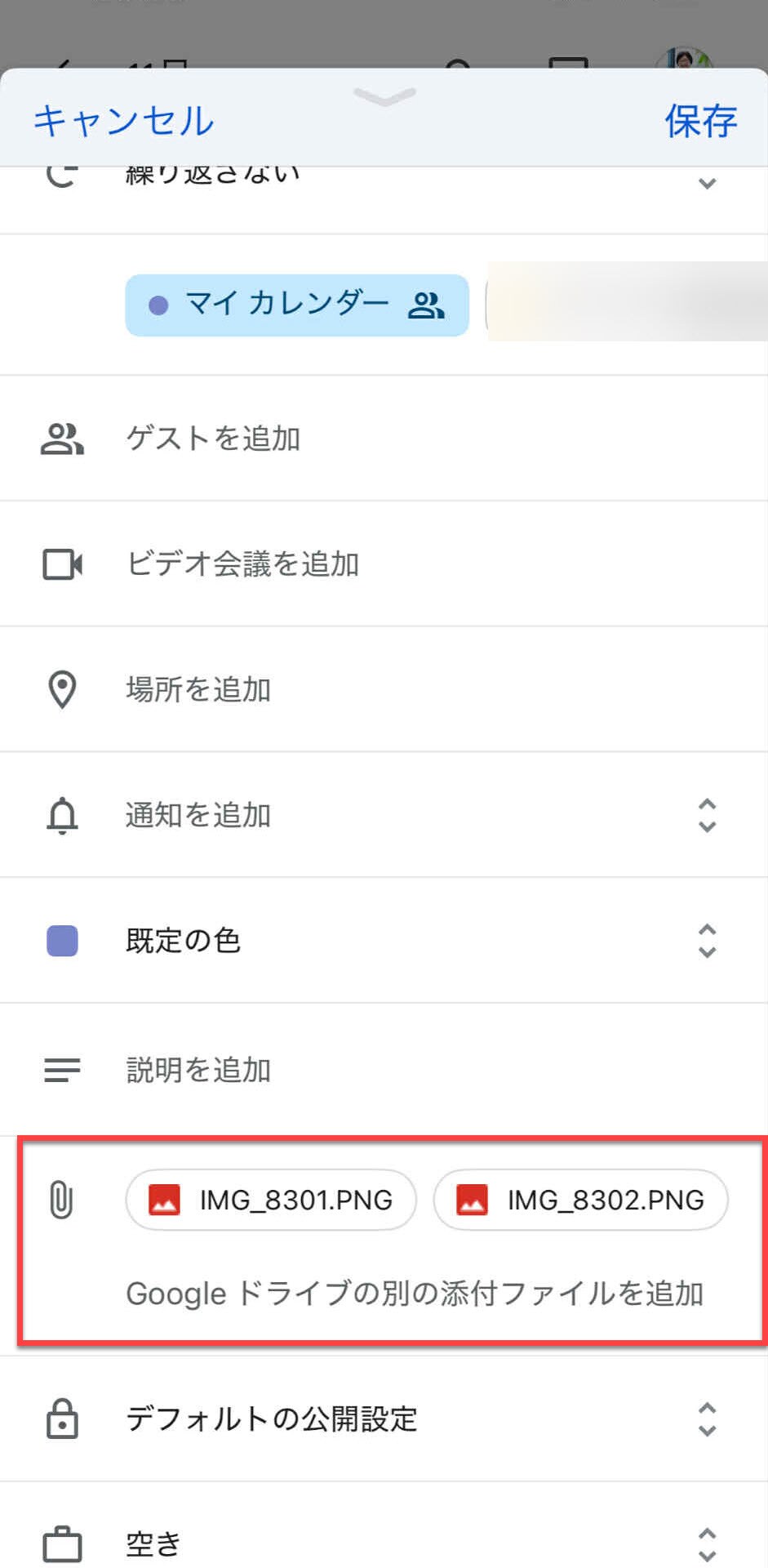Open デフォルトの公開設定 visibility picker
The height and width of the screenshot is (1568, 768).
[272, 1419]
